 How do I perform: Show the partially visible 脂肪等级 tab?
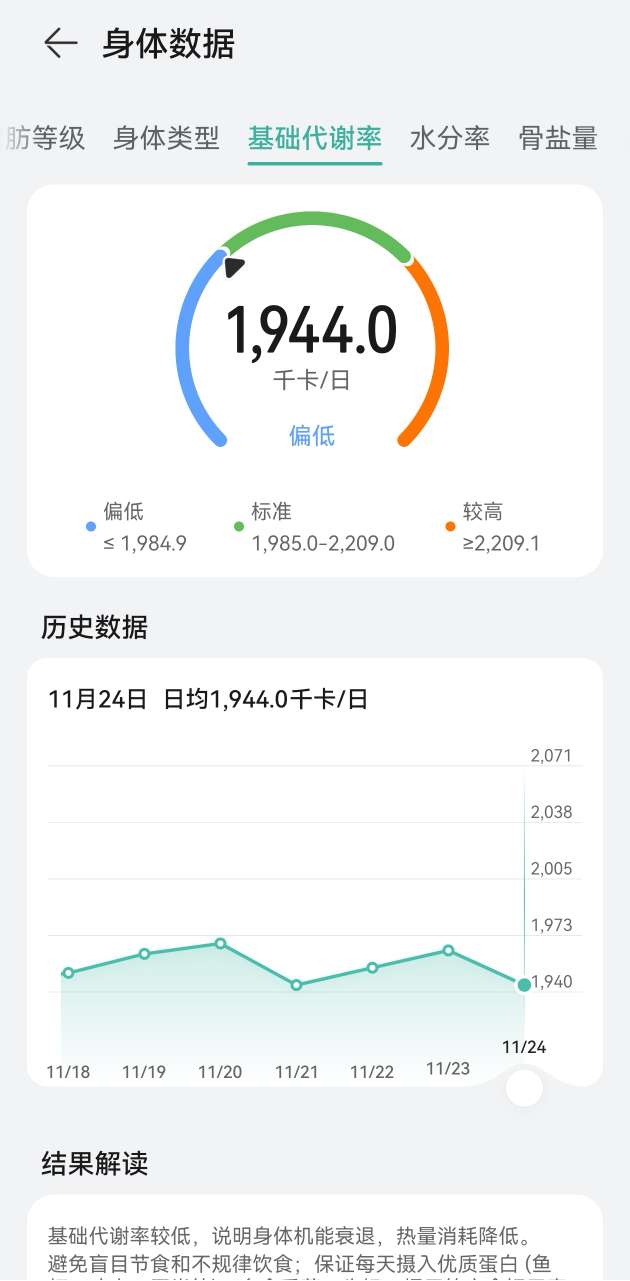[x=46, y=138]
